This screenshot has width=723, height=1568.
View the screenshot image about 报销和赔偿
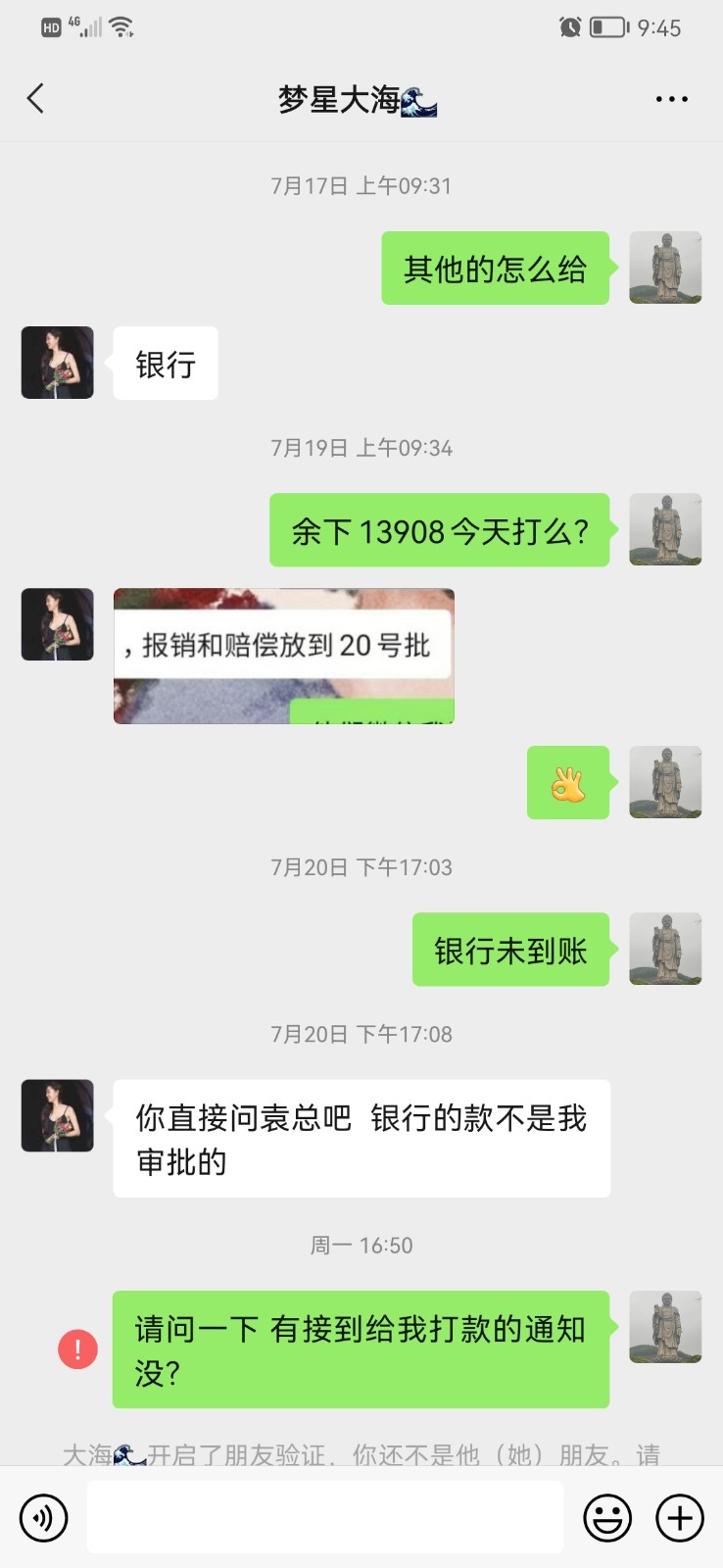point(284,656)
